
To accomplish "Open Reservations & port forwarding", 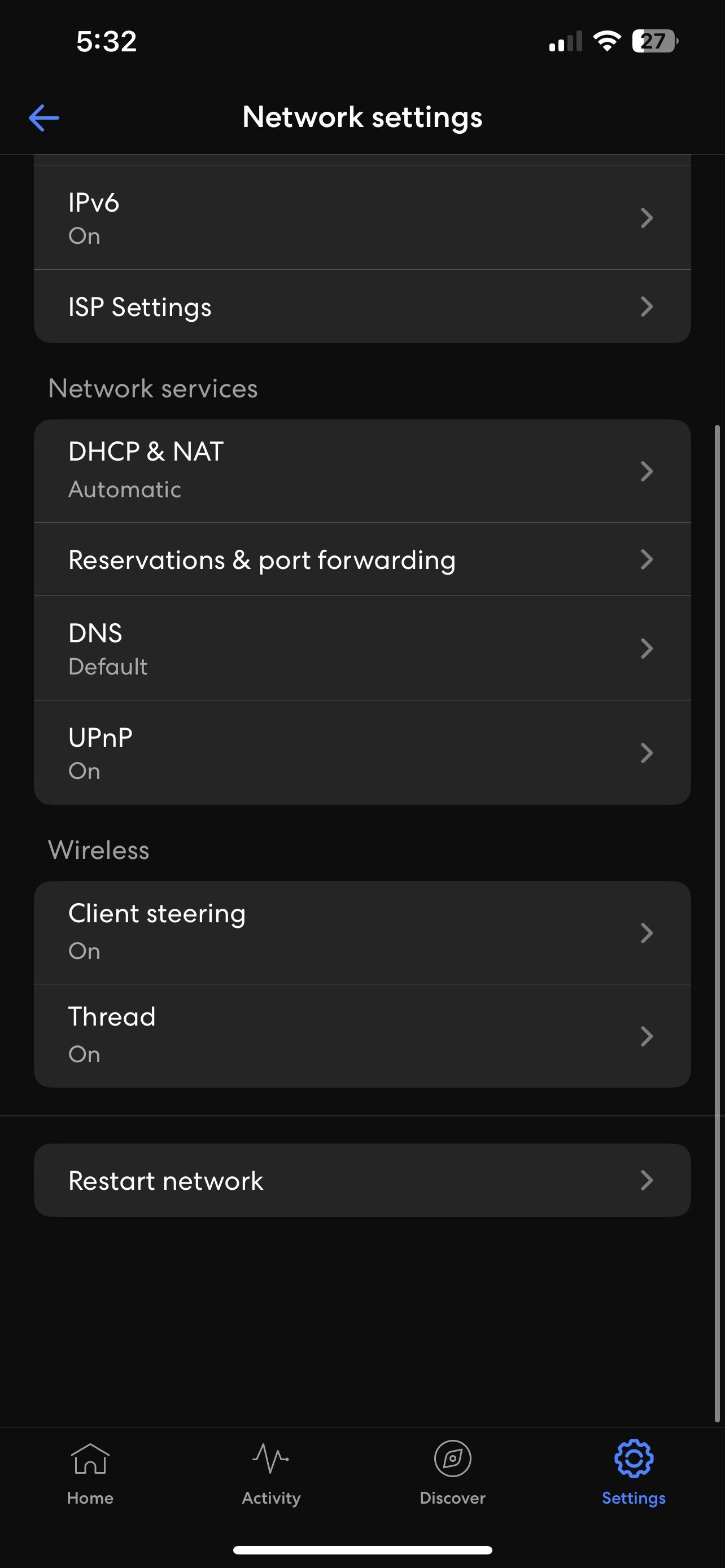I will tap(361, 559).
